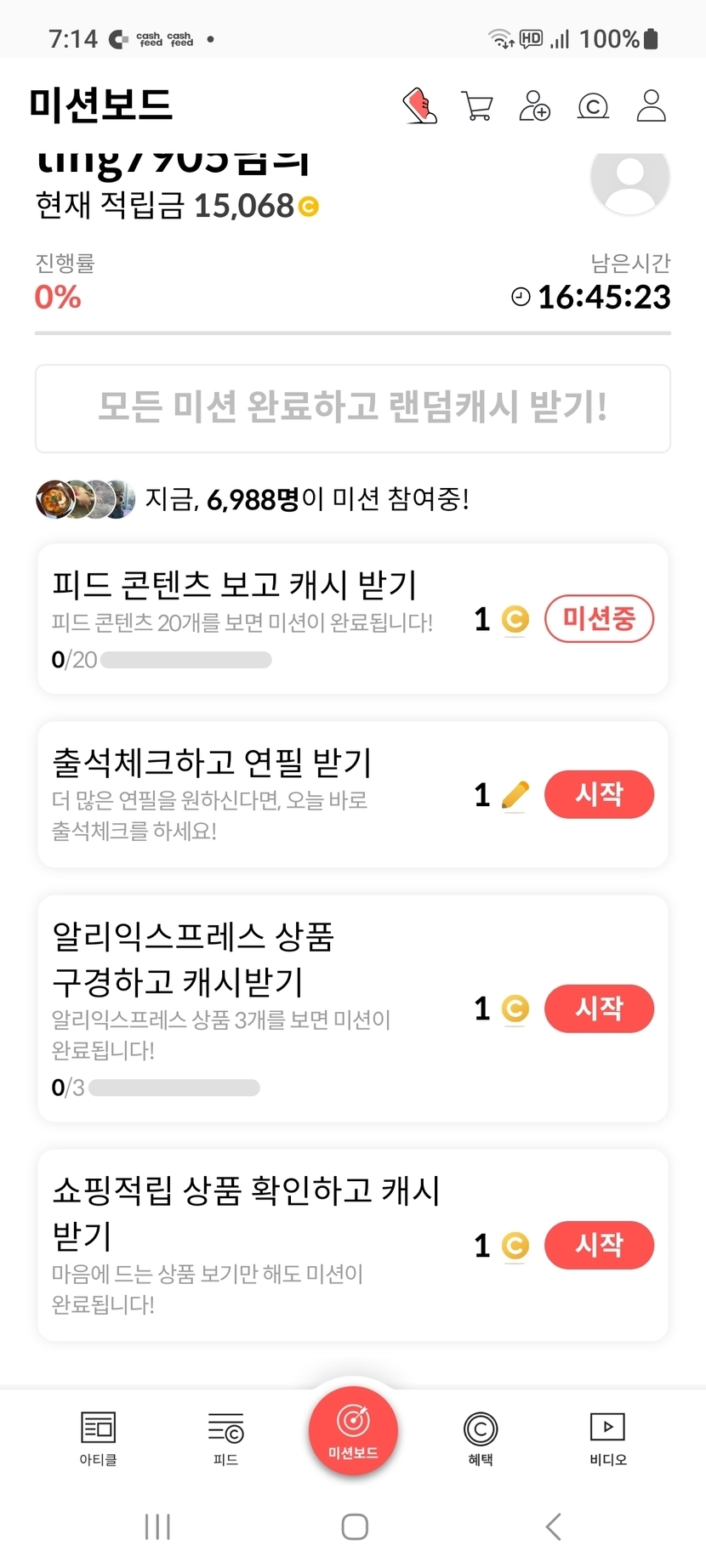Image resolution: width=706 pixels, height=1568 pixels.
Task: Open the cash coin icon in header
Action: pyautogui.click(x=593, y=106)
